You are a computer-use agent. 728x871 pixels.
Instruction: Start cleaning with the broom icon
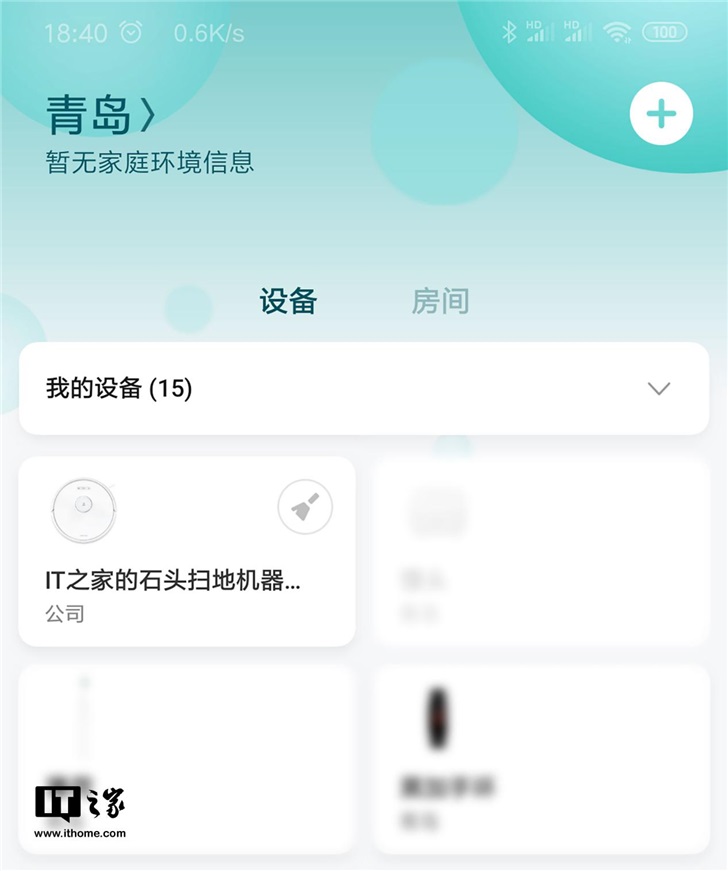click(x=304, y=509)
